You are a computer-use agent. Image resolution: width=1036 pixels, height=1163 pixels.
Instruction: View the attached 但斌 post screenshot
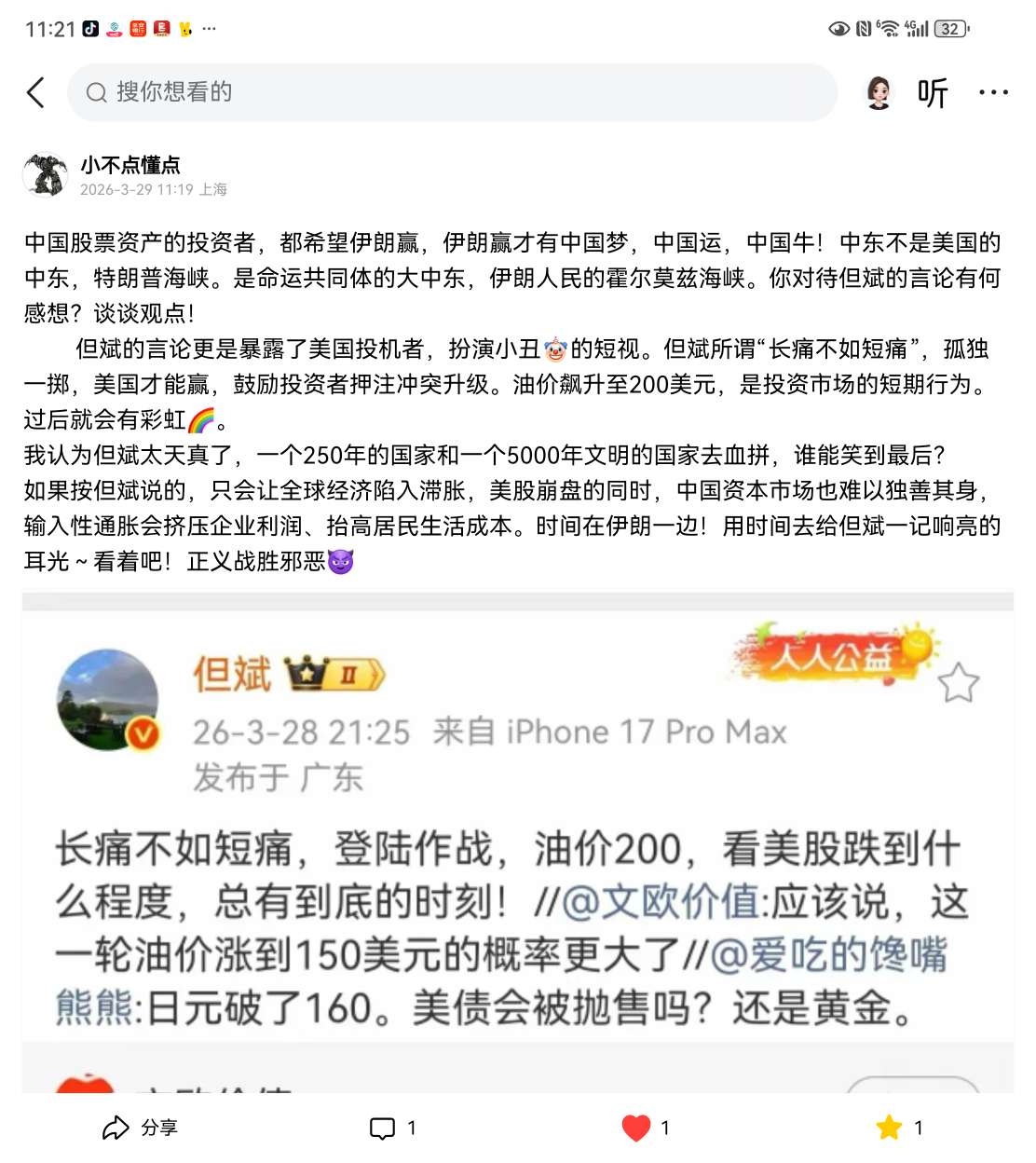(517, 839)
